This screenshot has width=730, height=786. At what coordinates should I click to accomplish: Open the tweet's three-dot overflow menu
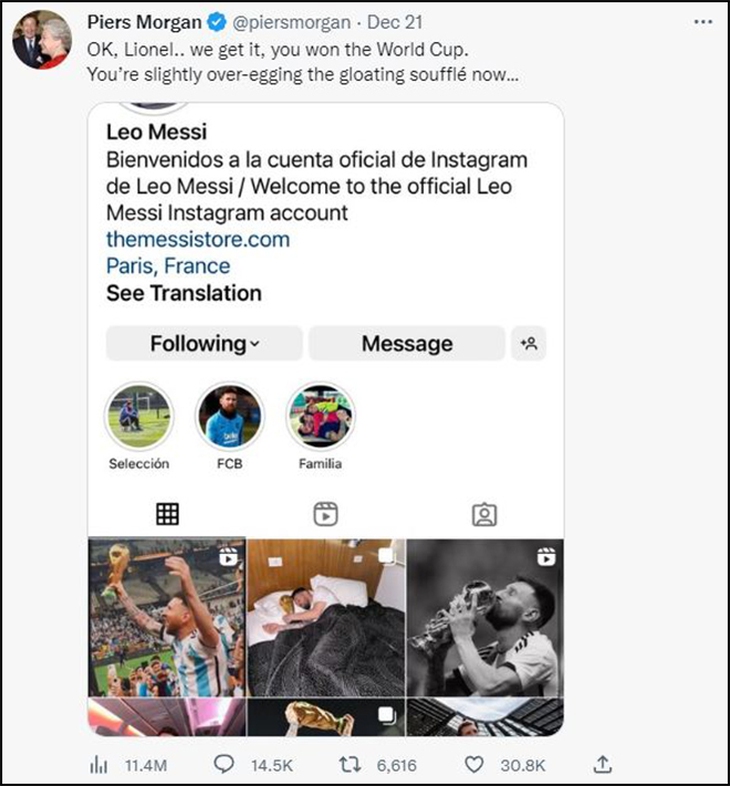tap(702, 22)
